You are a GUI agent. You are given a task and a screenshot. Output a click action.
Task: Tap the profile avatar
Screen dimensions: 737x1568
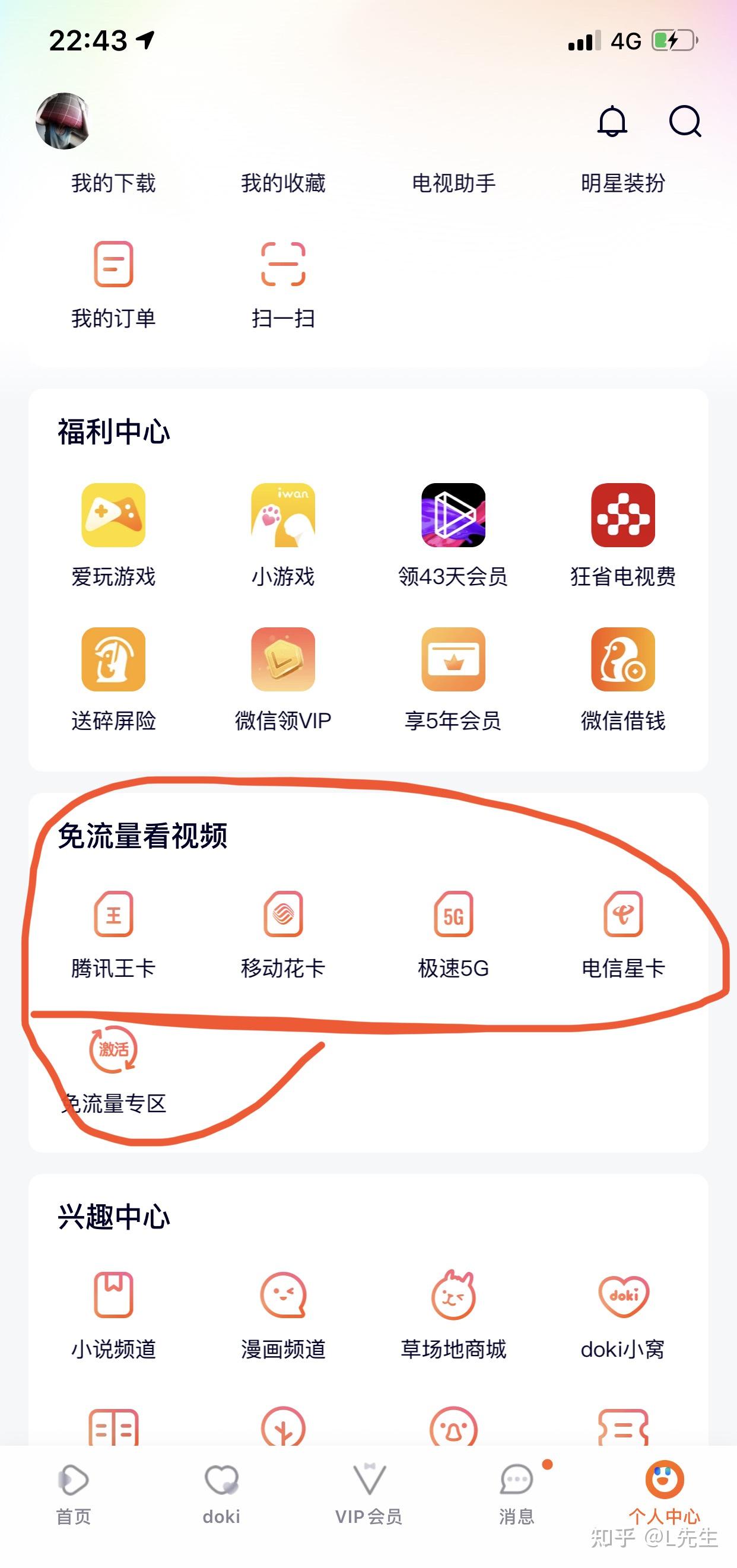[x=63, y=121]
